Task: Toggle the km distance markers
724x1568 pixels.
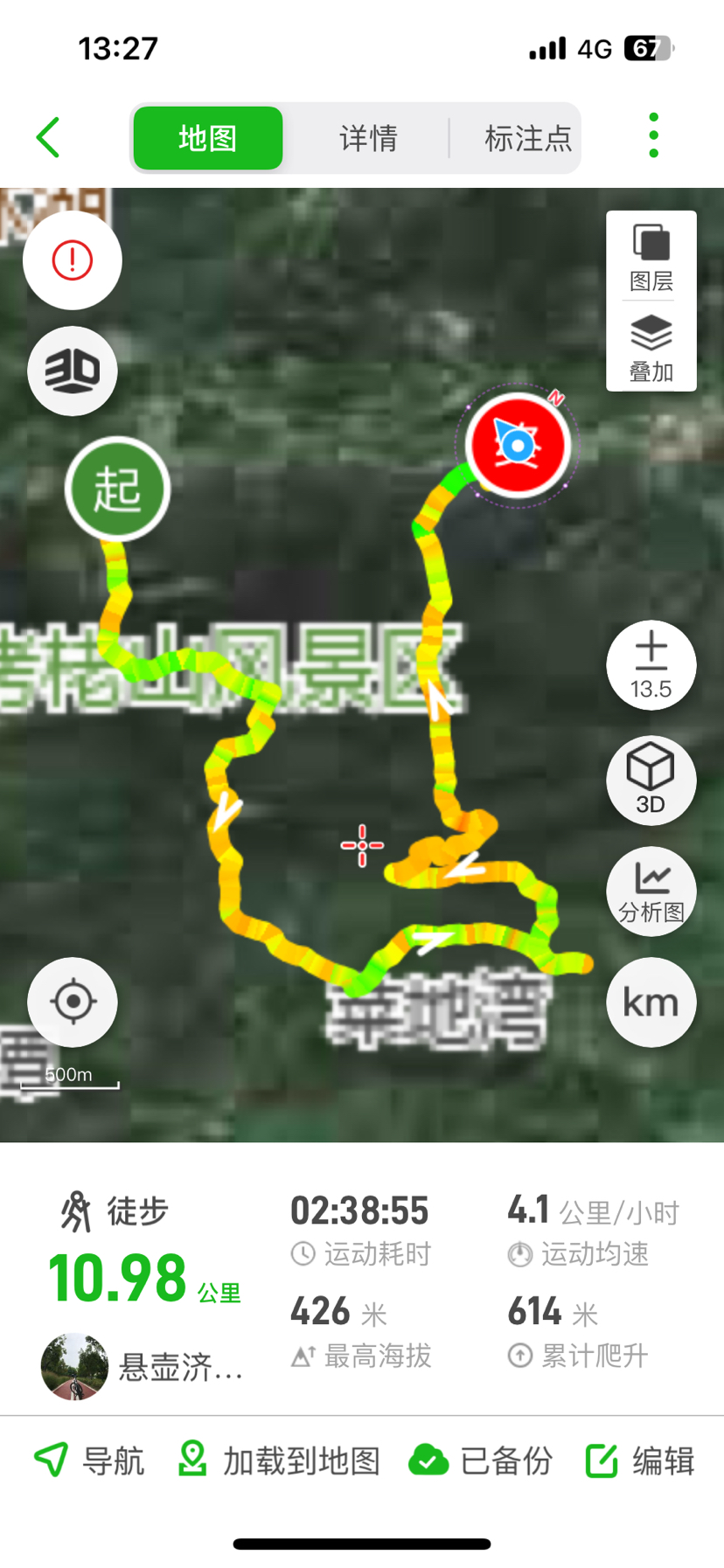Action: pos(651,1003)
